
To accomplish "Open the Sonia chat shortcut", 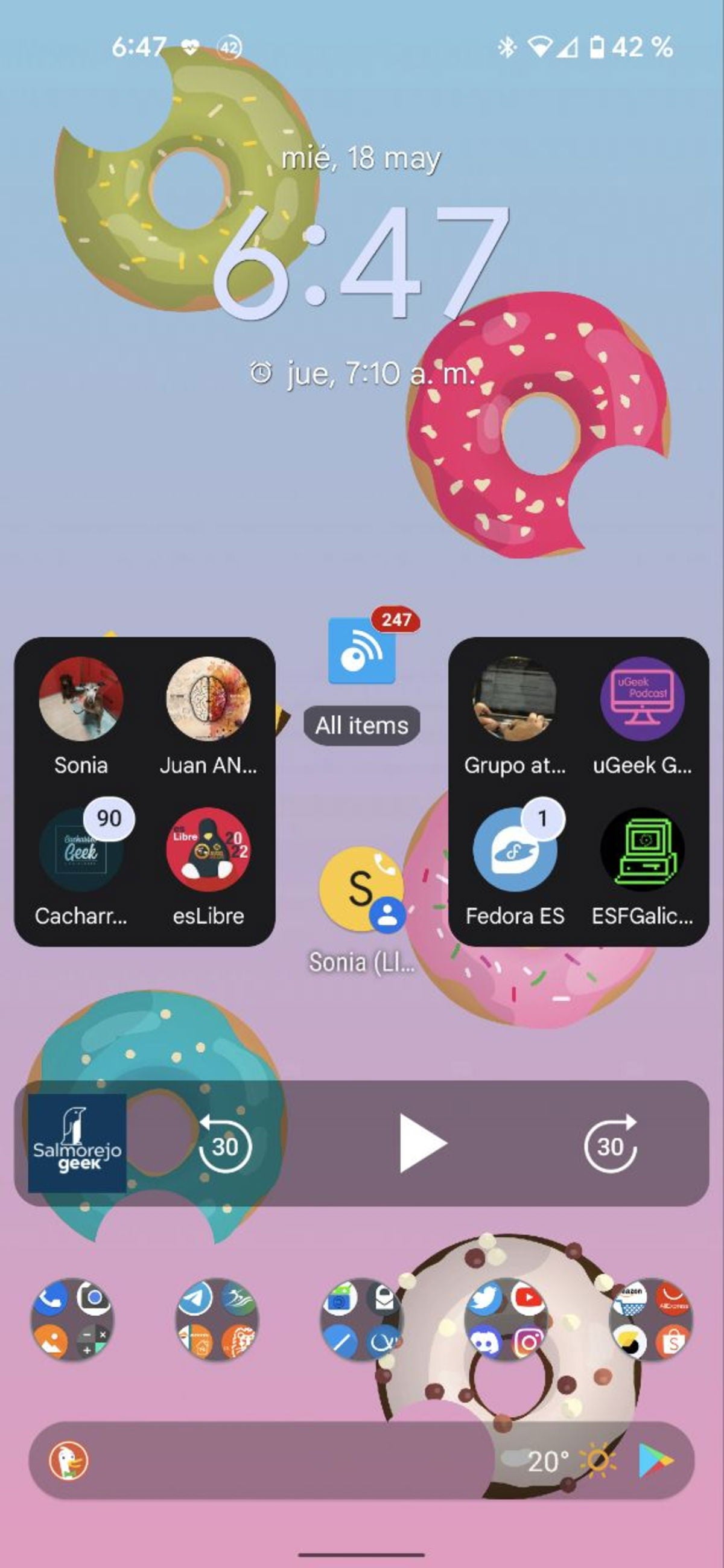I will (81, 699).
